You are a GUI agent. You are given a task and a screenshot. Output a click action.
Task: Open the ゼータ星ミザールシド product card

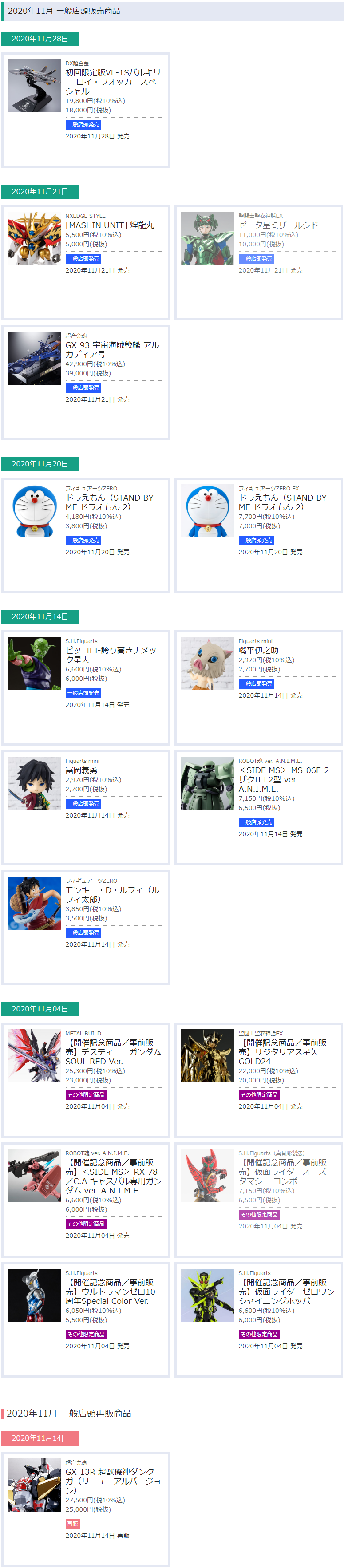[x=259, y=262]
